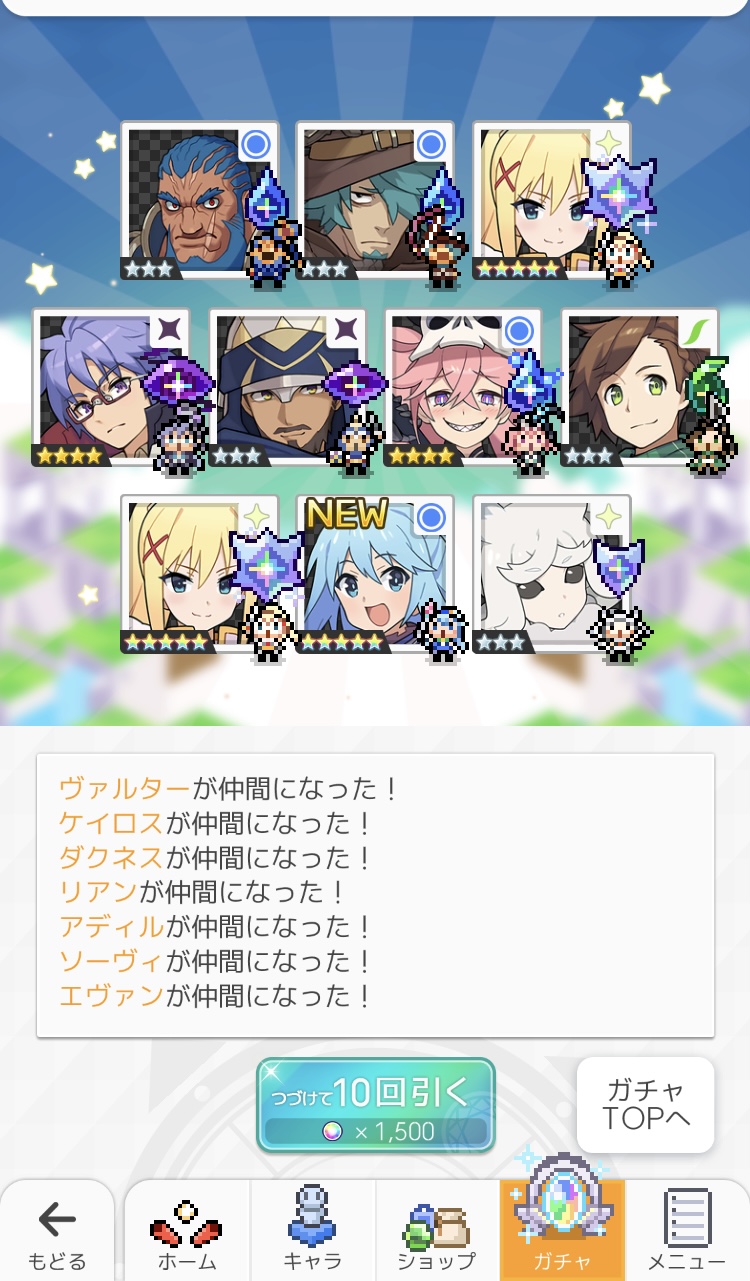750x1281 pixels.
Task: Open the NEW five-star blue-haired girl card
Action: tap(374, 574)
